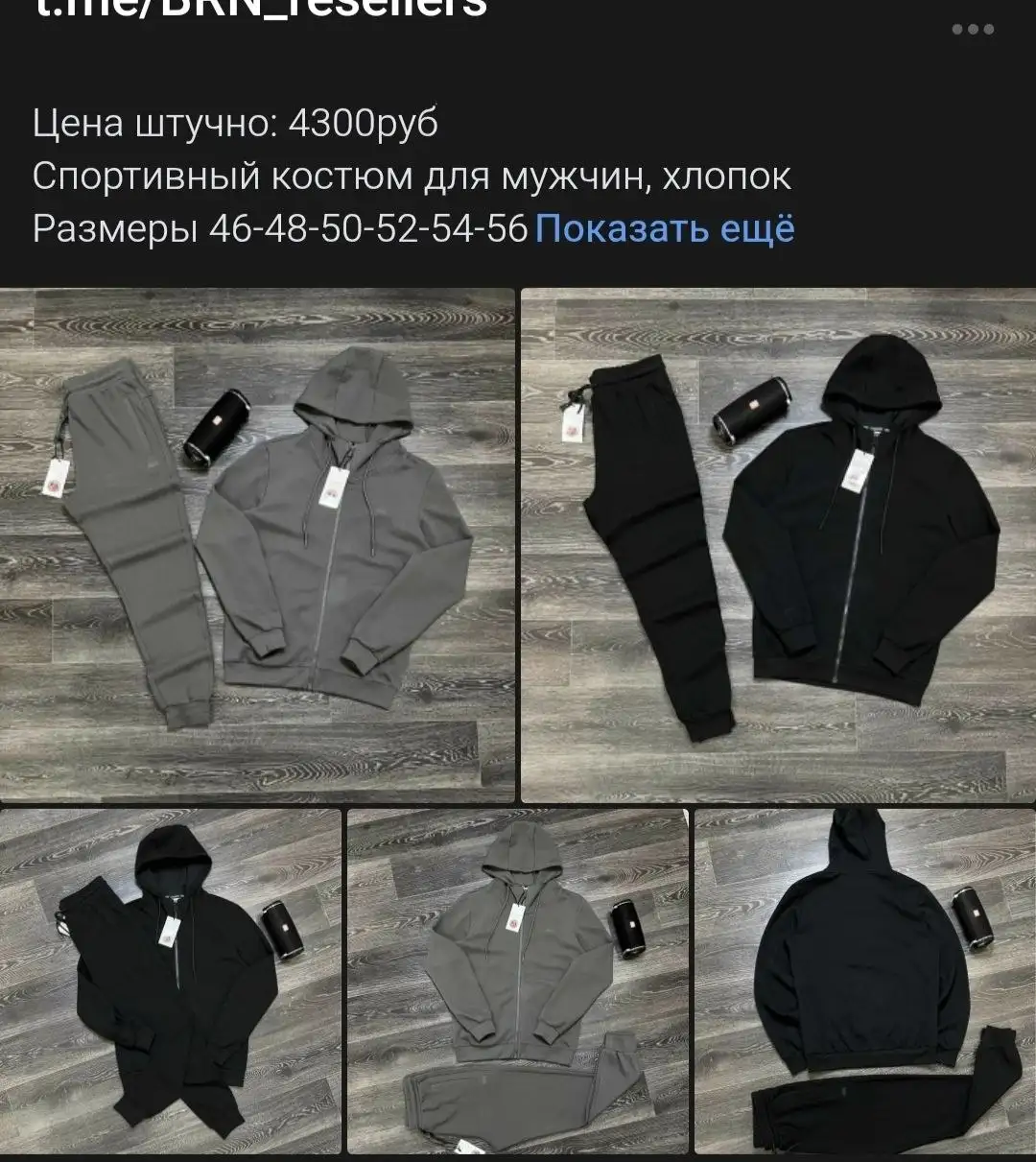Click the description "Спортивный костюм для мужчин, хлопок"
This screenshot has width=1036, height=1162.
(412, 176)
